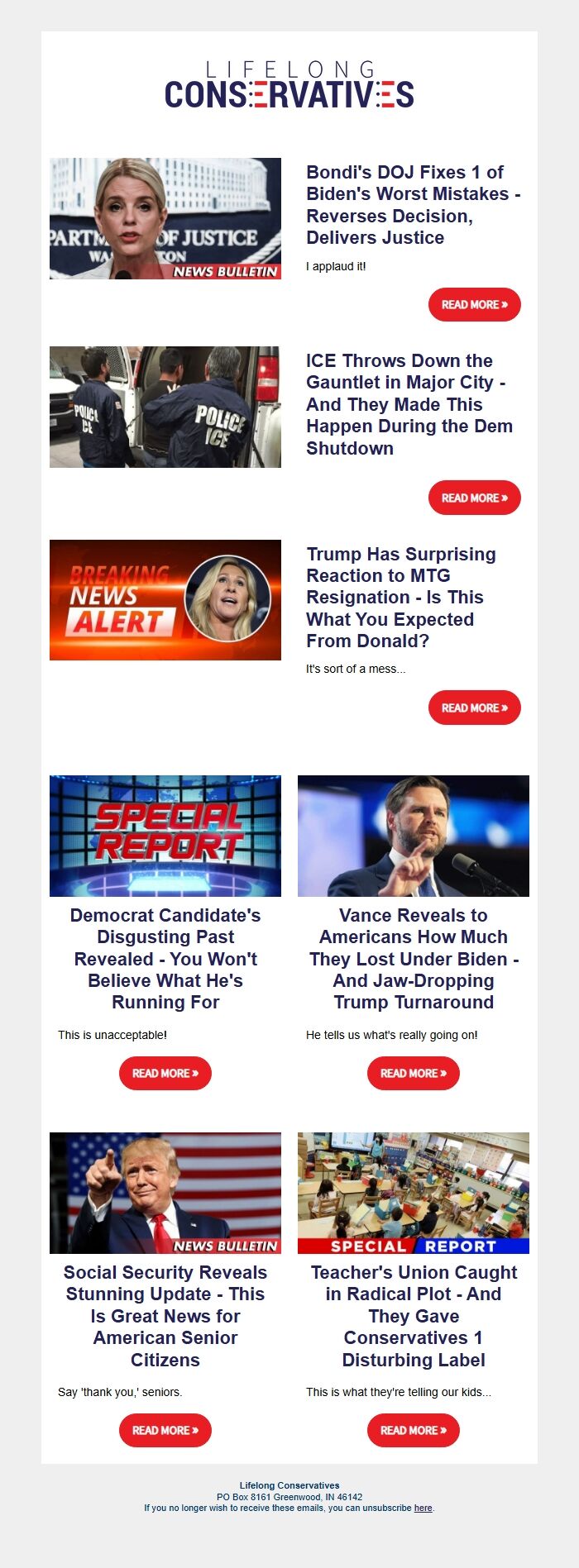The image size is (579, 1568).
Task: Open Read More for the Social Security update
Action: [165, 1430]
